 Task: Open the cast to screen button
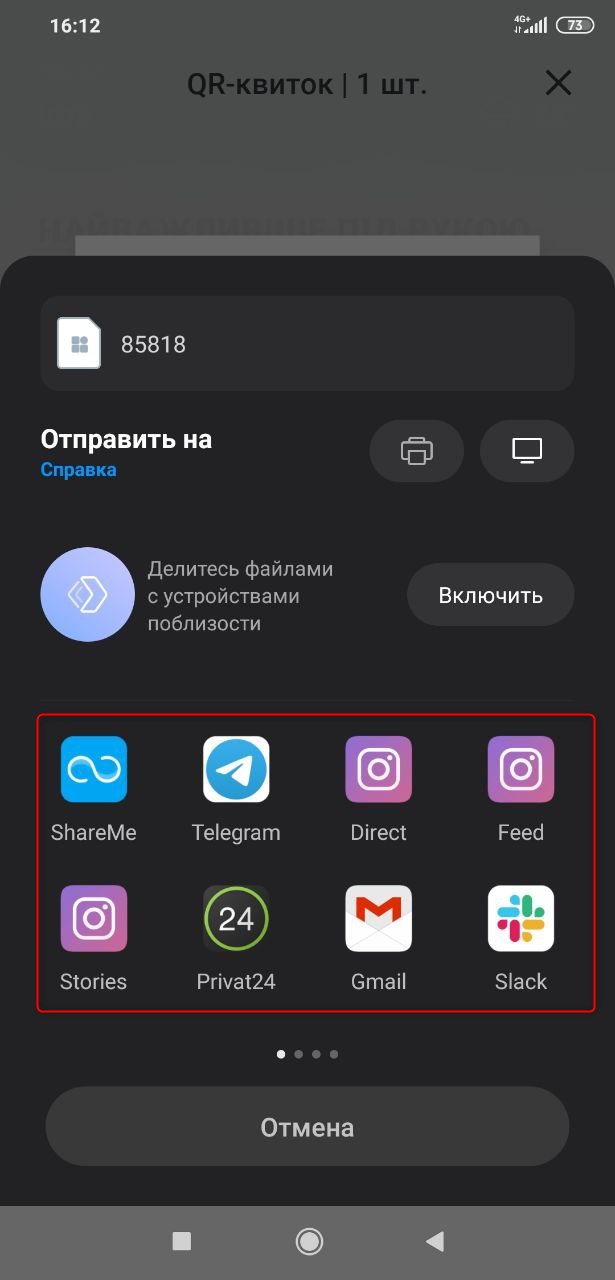coord(527,452)
